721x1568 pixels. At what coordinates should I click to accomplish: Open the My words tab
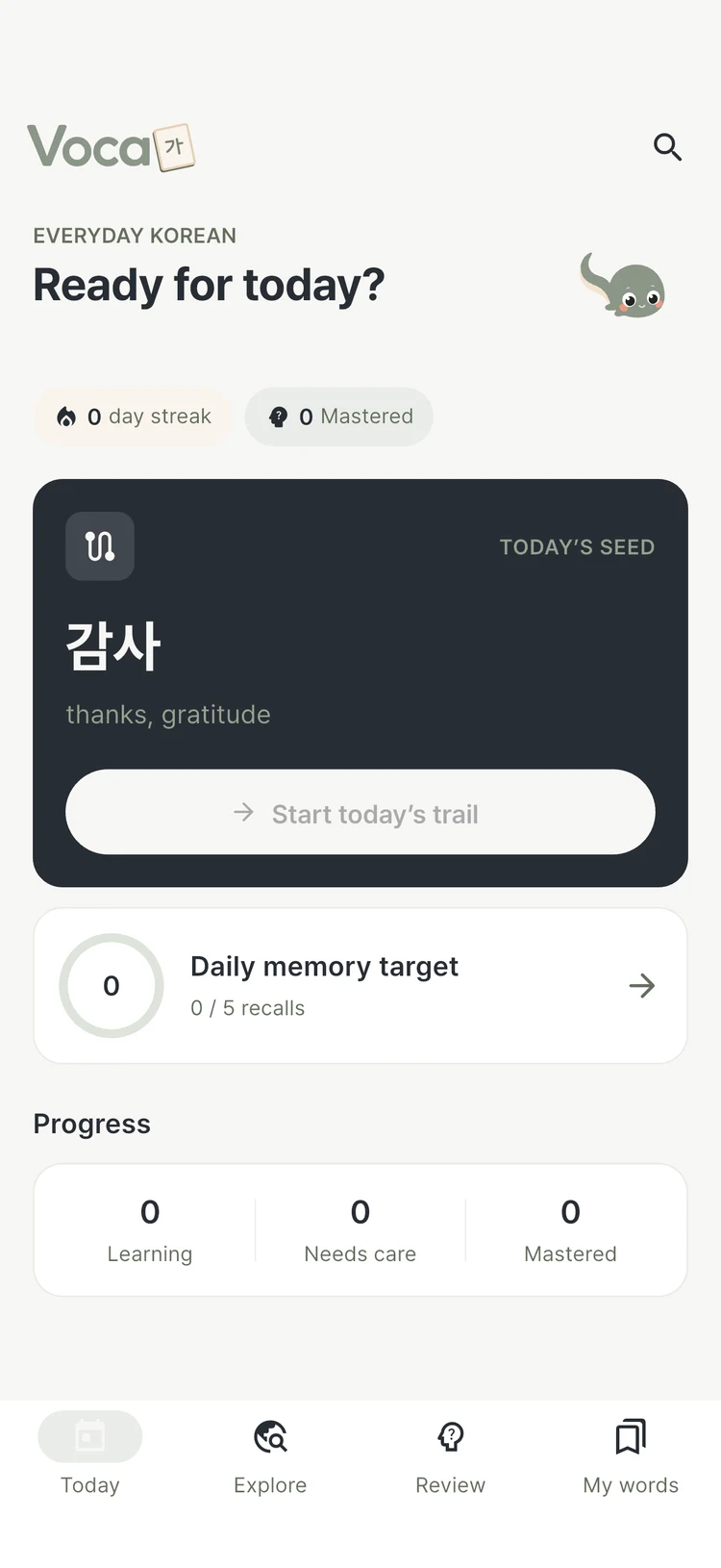point(631,1457)
